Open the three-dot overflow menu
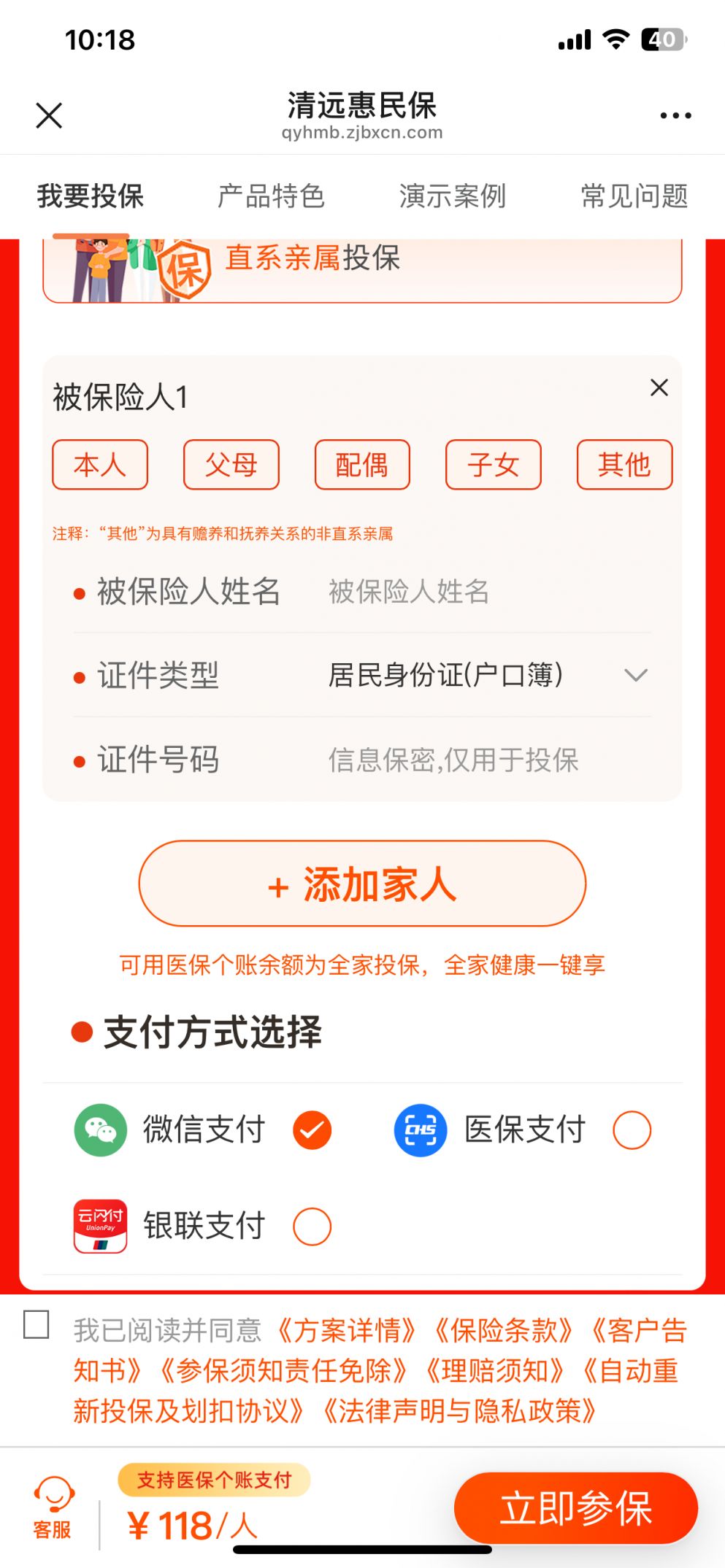This screenshot has height=1568, width=725. click(675, 115)
